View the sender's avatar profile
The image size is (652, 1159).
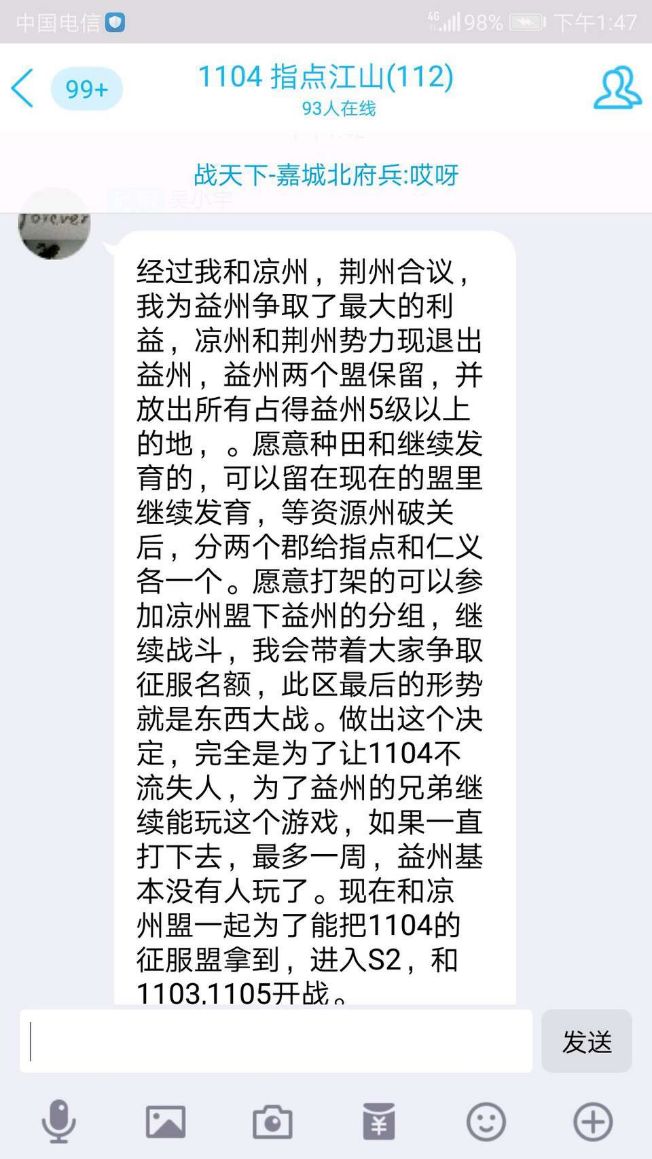(x=55, y=224)
